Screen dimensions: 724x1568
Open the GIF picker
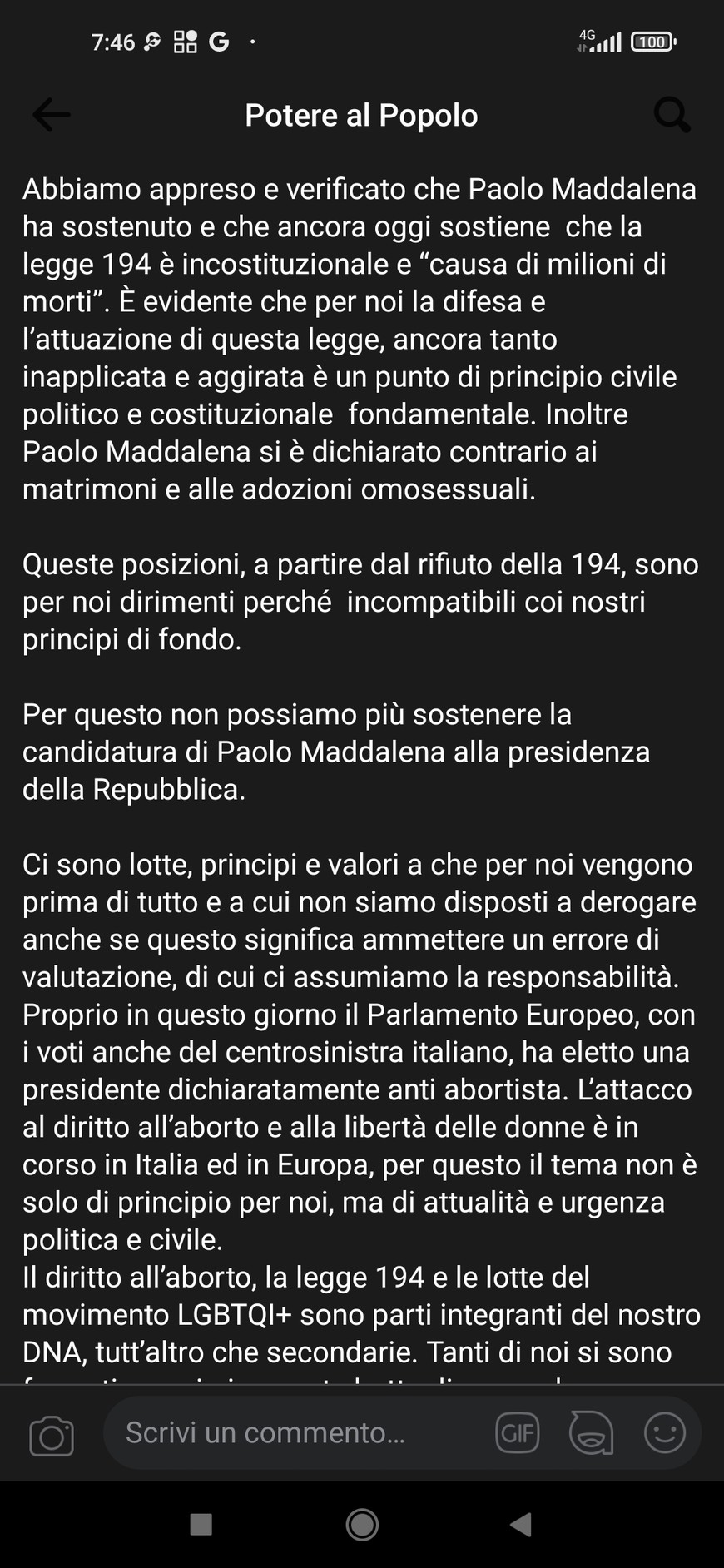click(x=517, y=1432)
